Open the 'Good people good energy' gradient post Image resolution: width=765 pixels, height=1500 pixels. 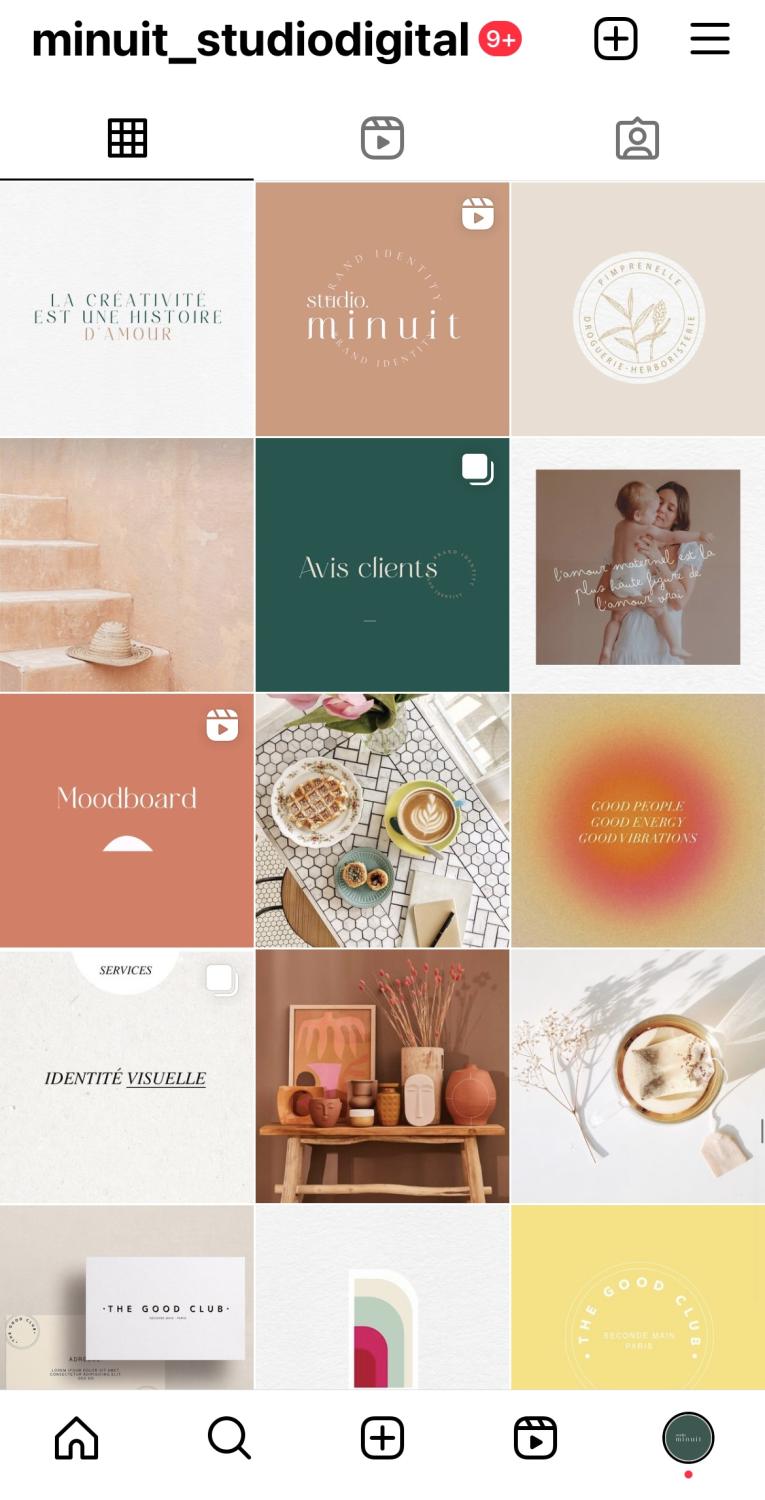[638, 821]
